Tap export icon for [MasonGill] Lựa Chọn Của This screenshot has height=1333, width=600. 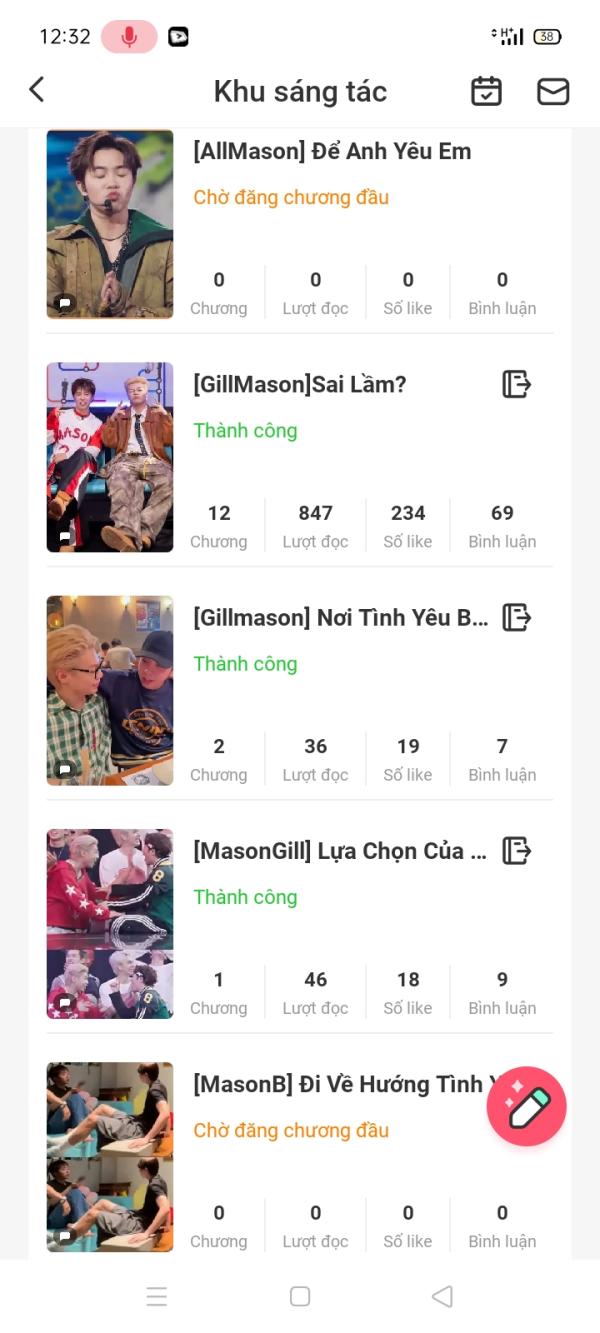516,851
